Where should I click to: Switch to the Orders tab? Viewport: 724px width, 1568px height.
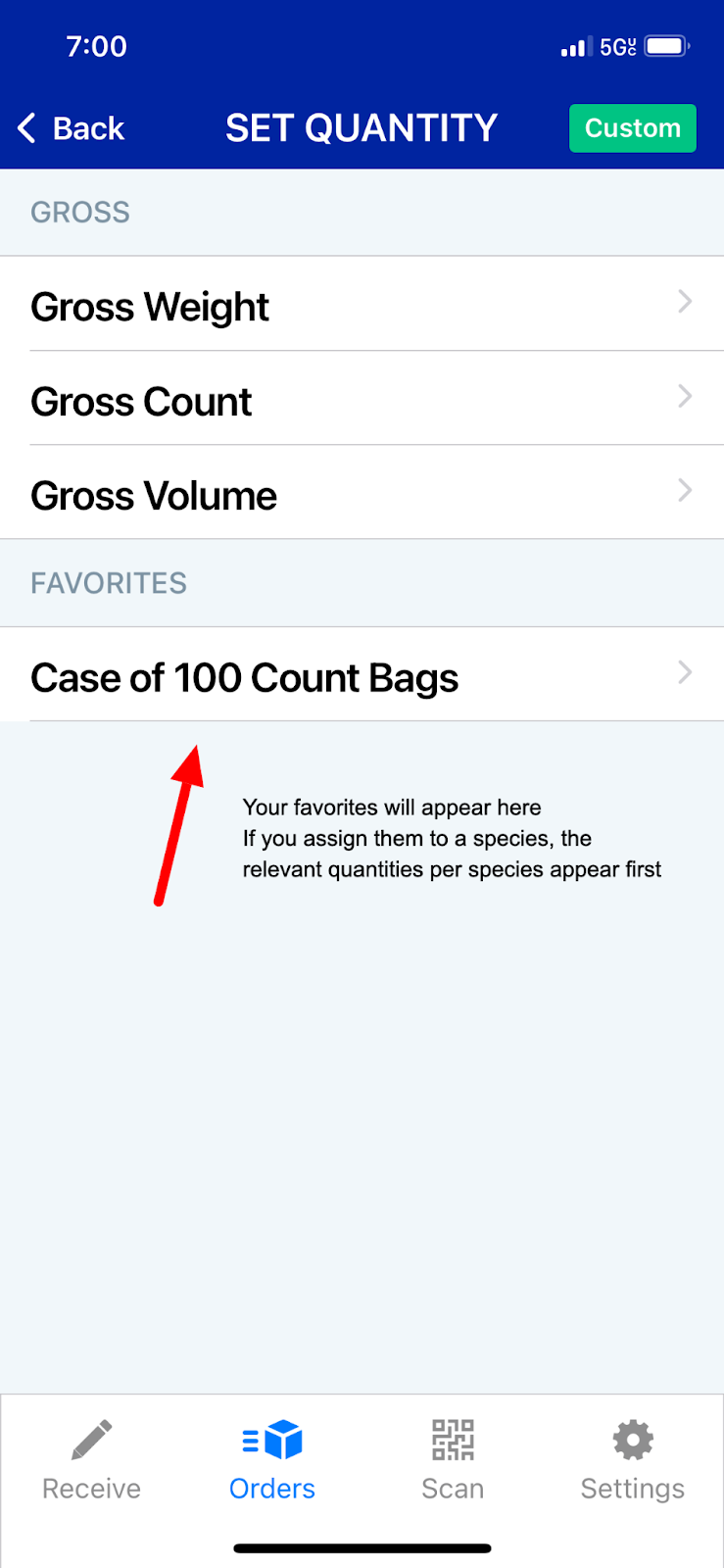272,1459
